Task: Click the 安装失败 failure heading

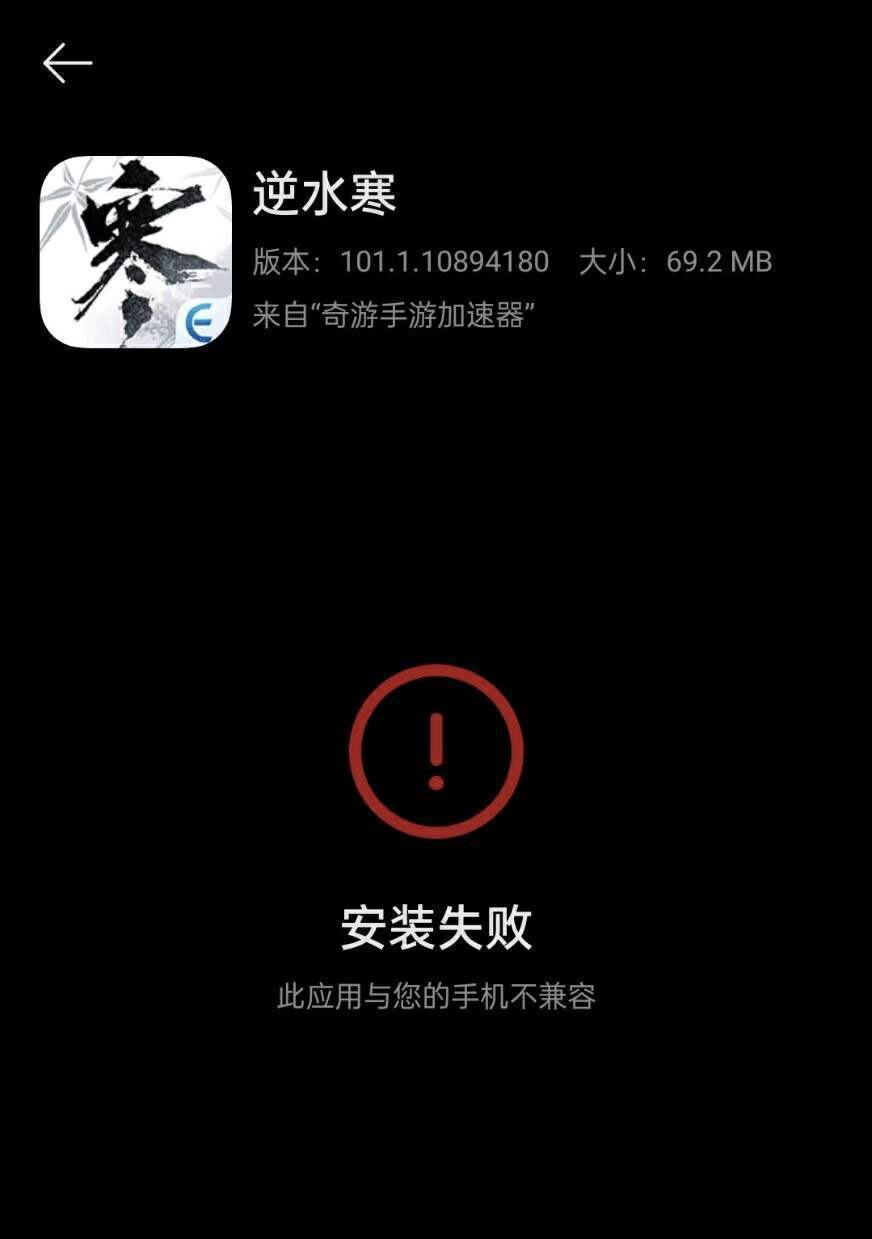Action: click(x=435, y=926)
